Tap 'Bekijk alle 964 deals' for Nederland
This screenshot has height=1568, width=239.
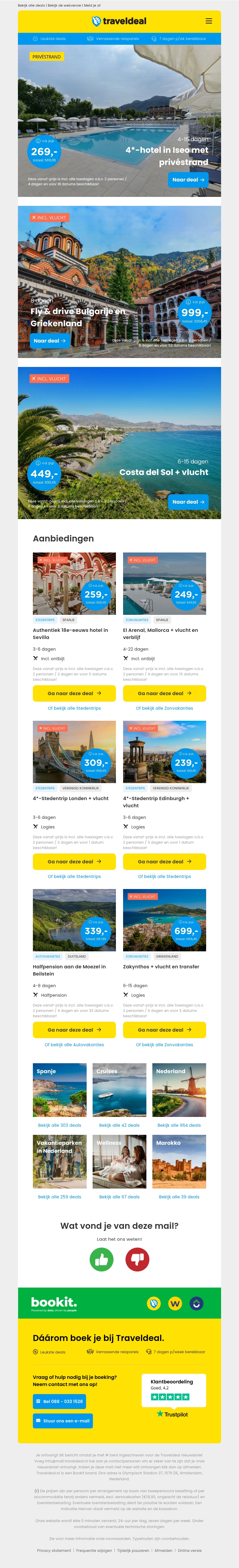point(179,1125)
